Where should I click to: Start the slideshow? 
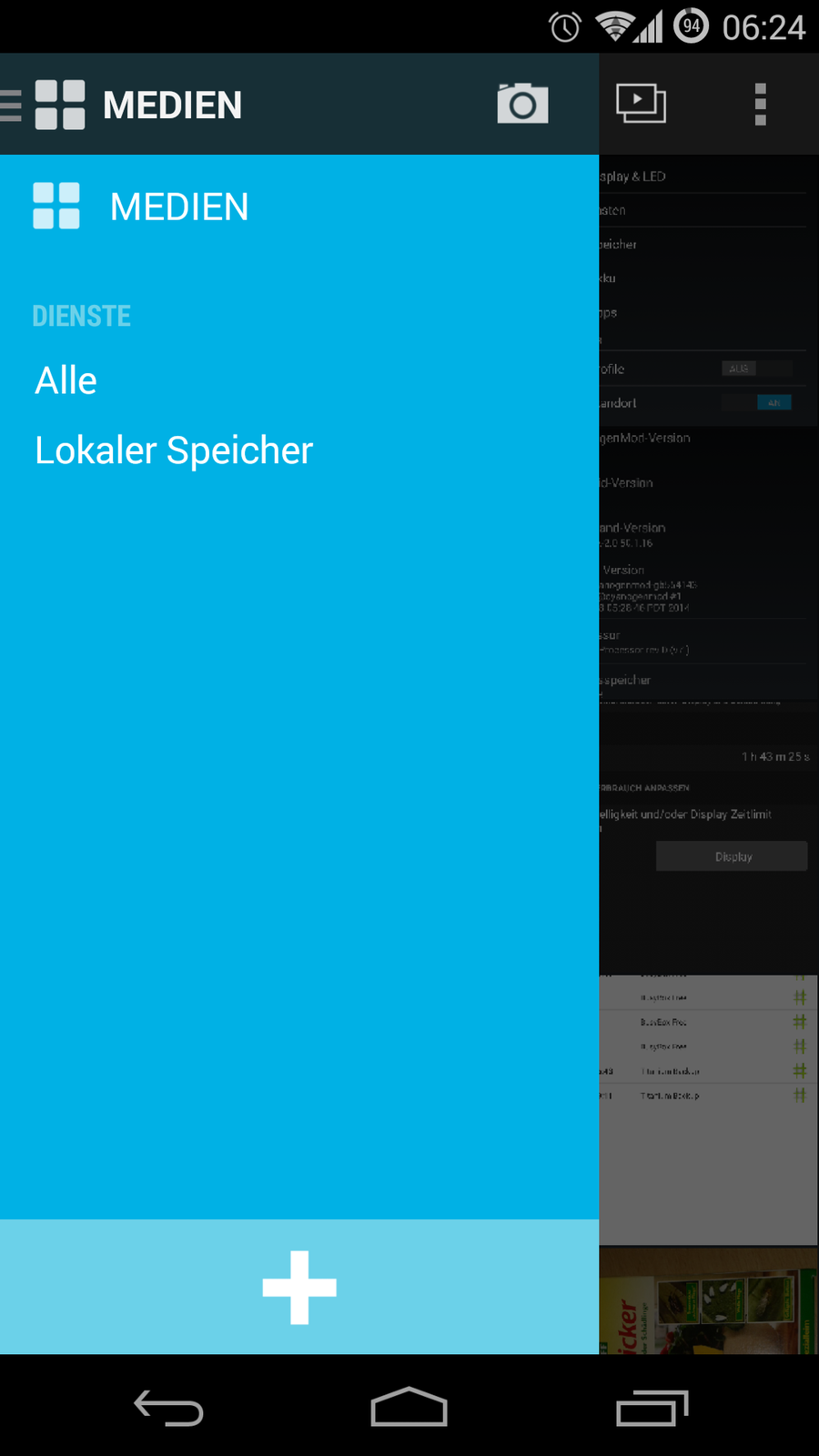[641, 104]
